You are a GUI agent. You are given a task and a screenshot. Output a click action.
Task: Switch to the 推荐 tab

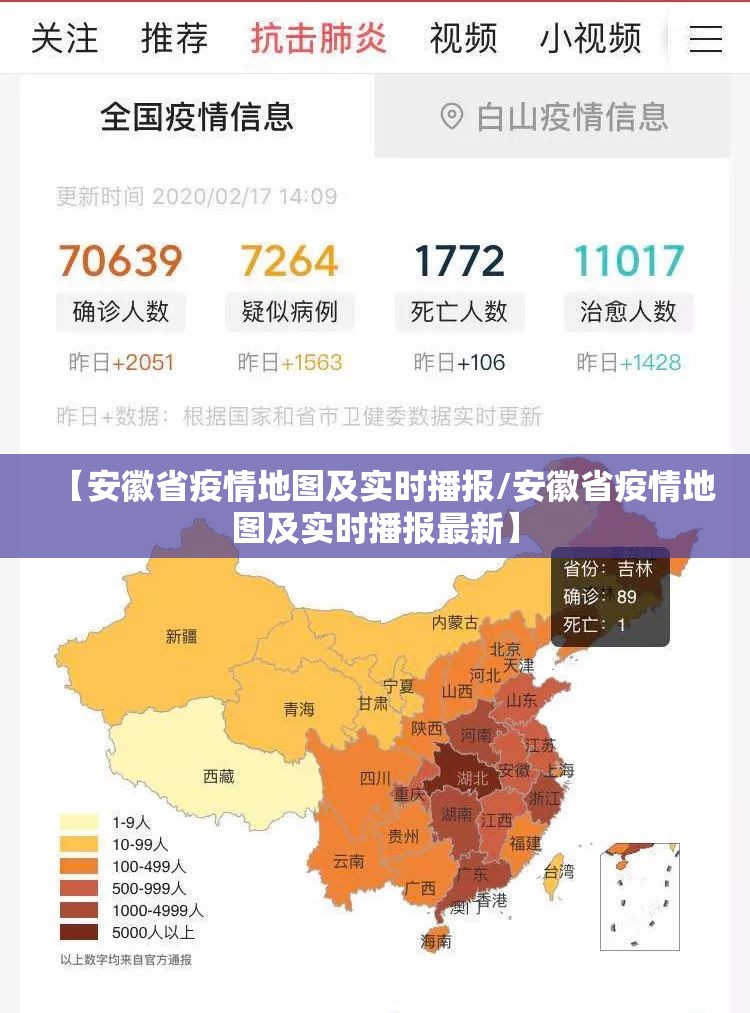[175, 39]
